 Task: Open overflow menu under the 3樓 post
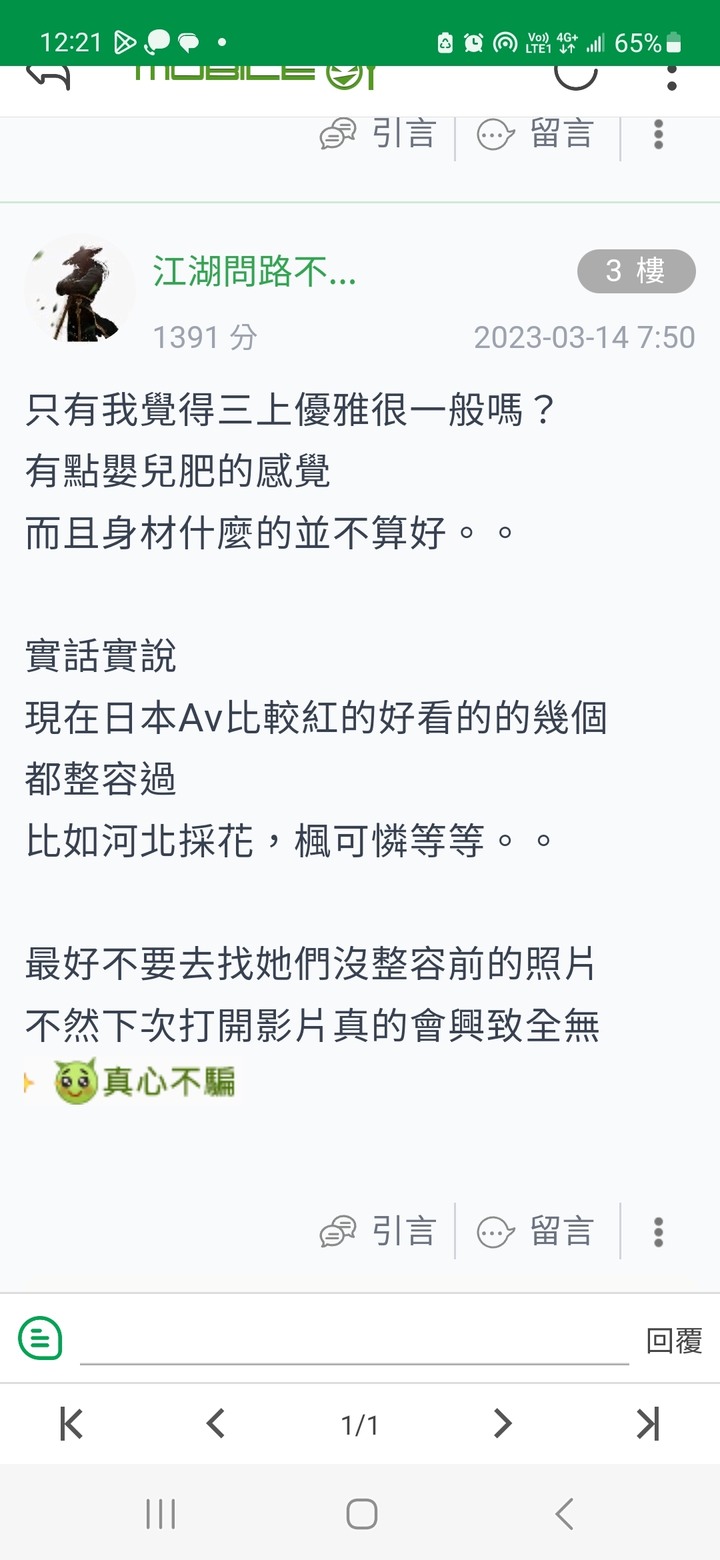pos(658,1231)
